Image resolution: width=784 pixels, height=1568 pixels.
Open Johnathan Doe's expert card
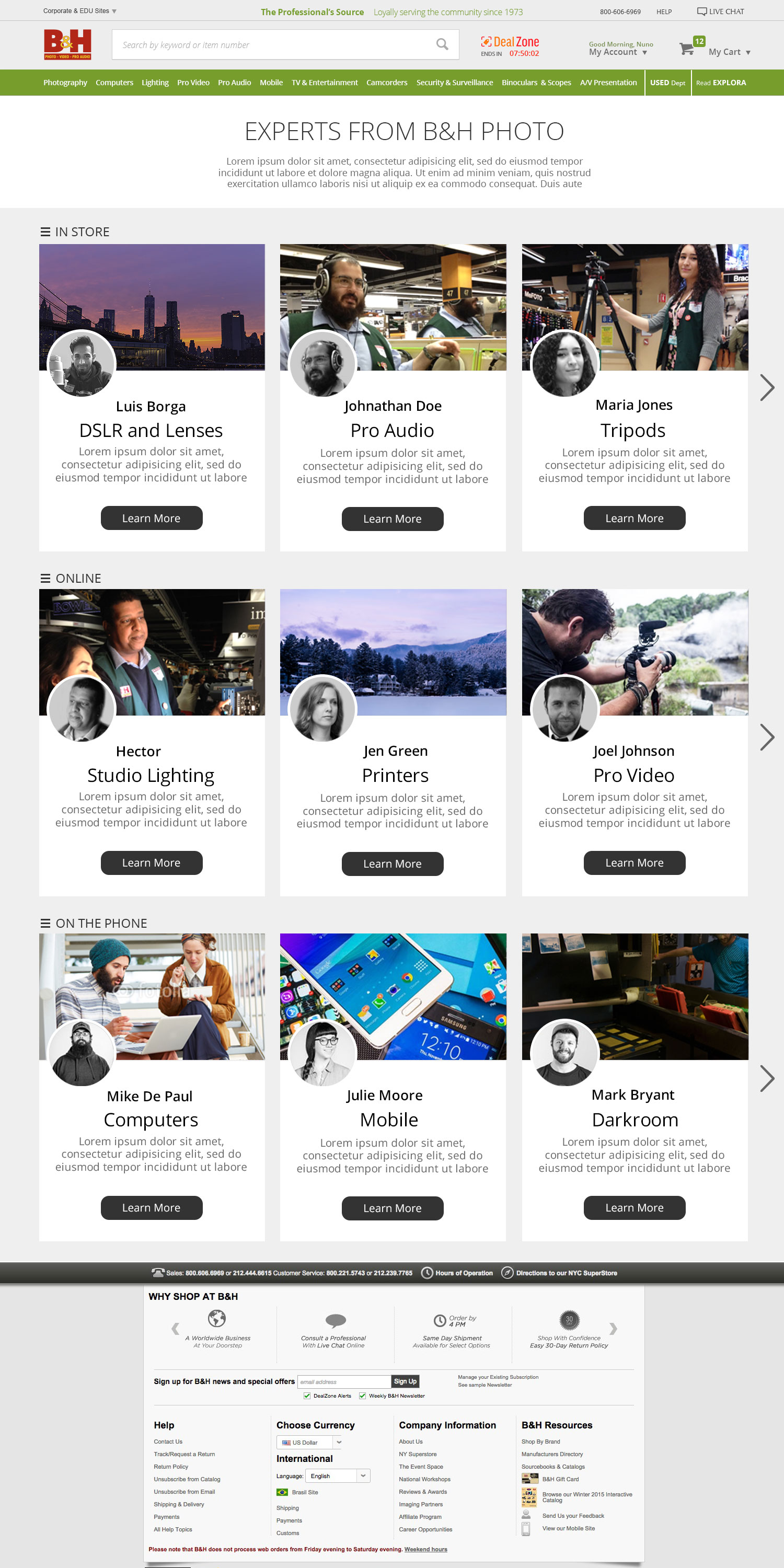tap(393, 397)
